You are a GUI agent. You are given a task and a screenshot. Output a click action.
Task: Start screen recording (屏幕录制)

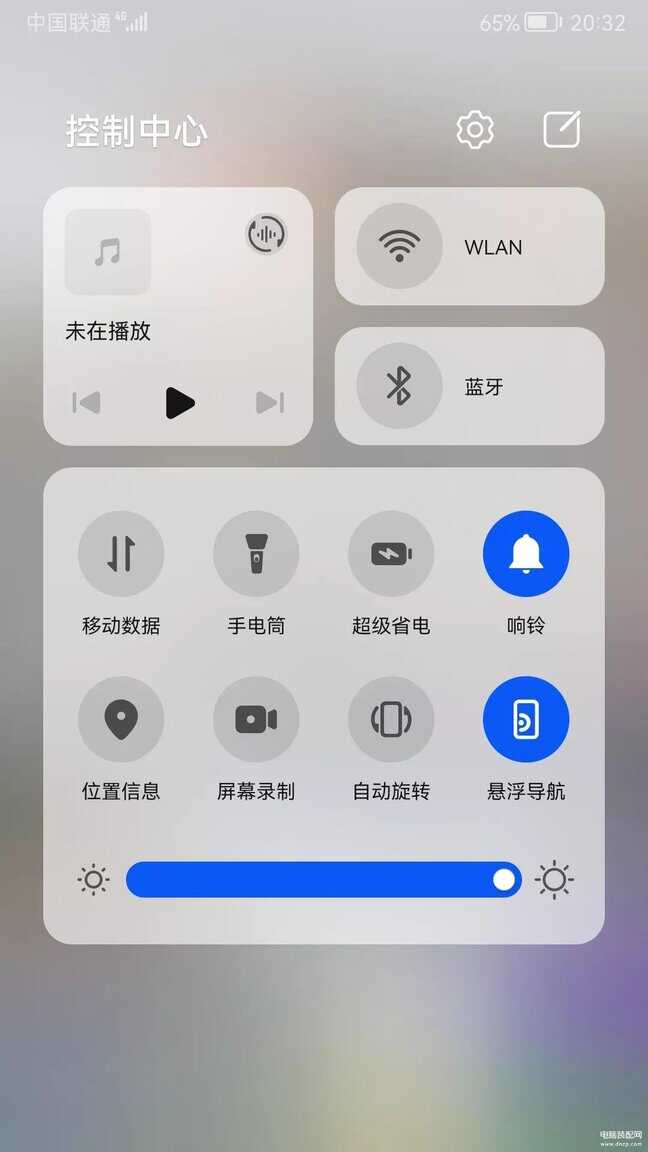tap(256, 719)
